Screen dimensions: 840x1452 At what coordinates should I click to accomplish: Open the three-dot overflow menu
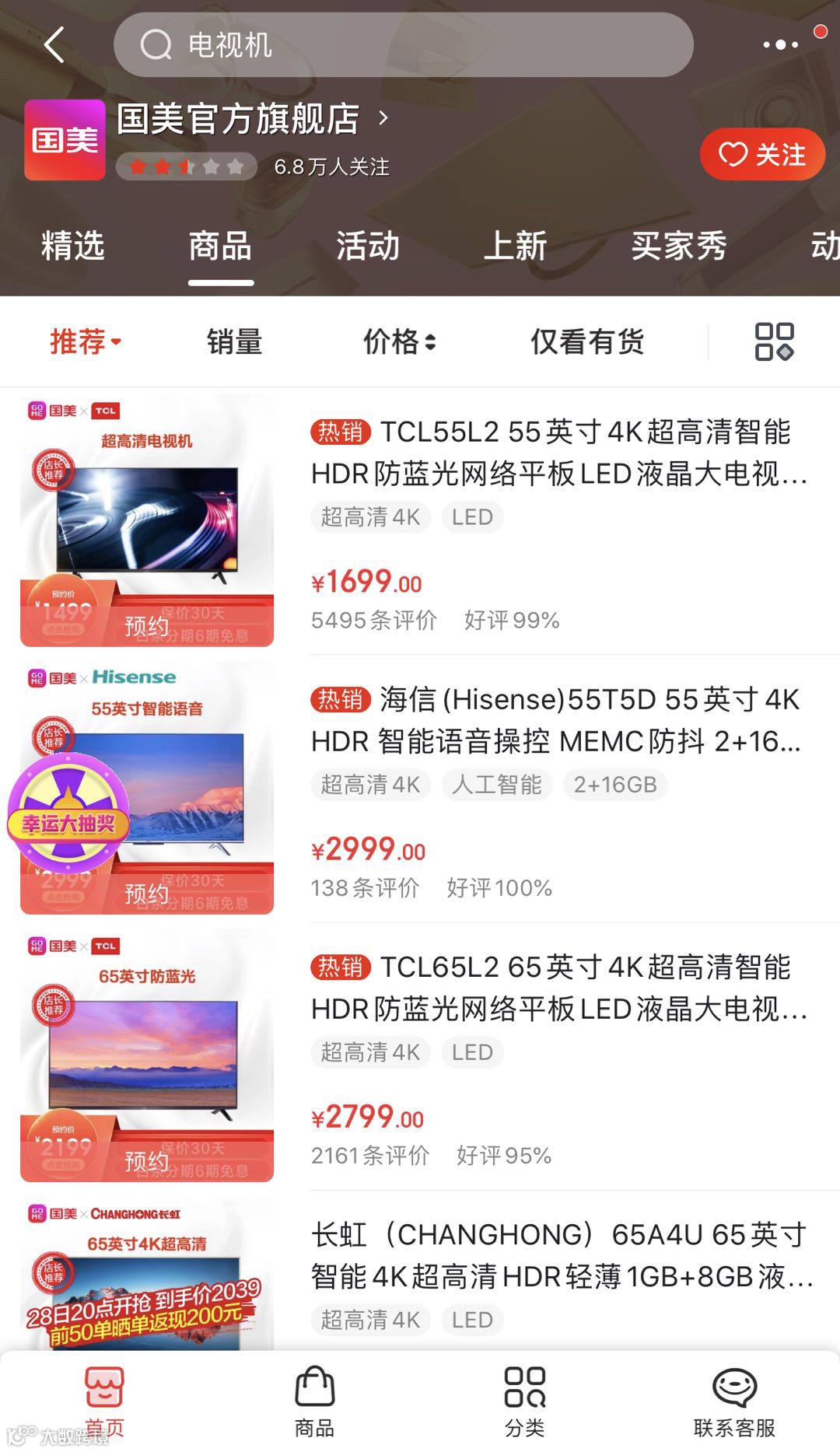click(780, 45)
